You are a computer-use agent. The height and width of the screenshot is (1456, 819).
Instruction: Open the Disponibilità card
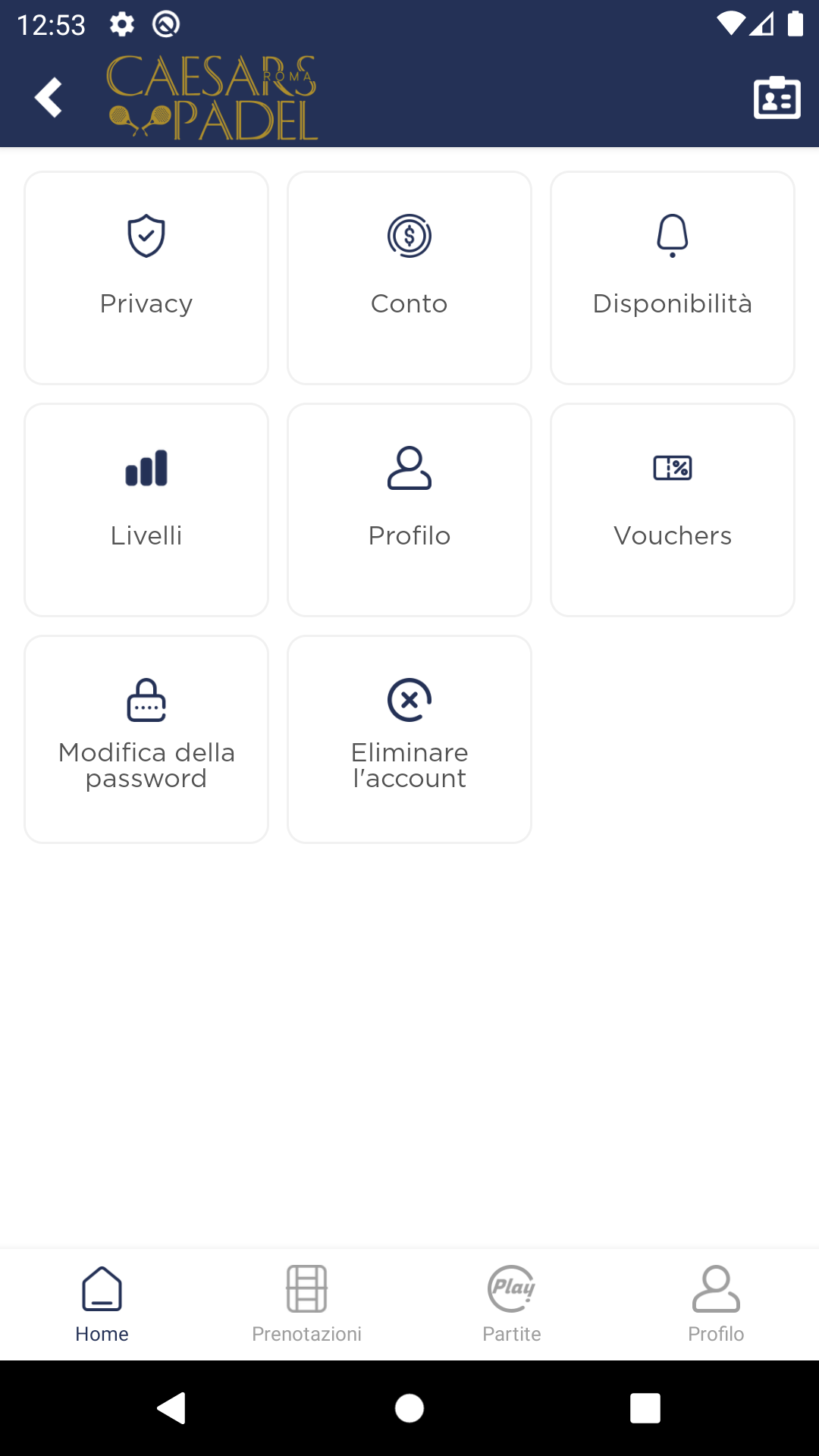(x=673, y=278)
